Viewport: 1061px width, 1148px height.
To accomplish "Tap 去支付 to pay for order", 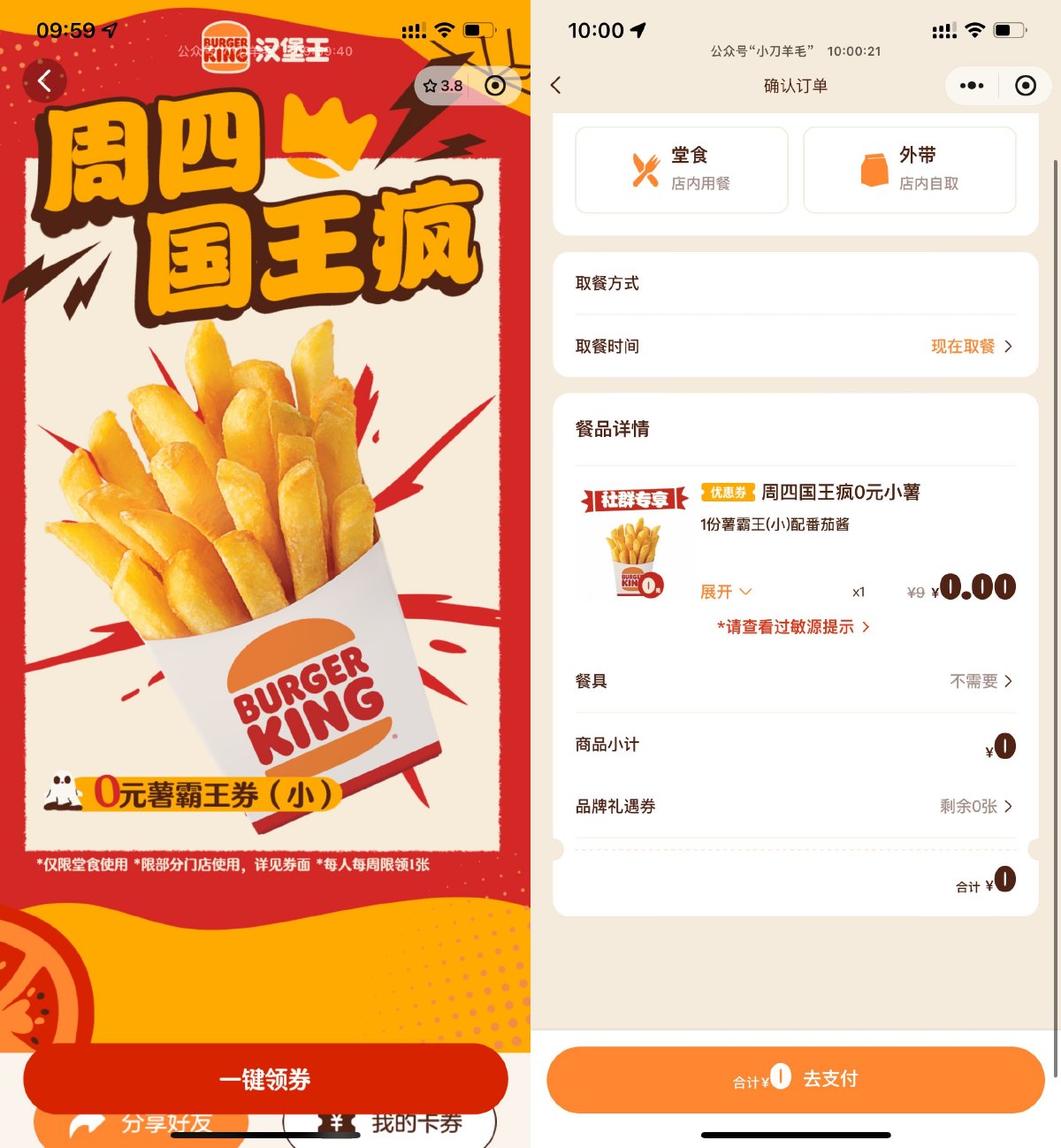I will pos(796,1079).
